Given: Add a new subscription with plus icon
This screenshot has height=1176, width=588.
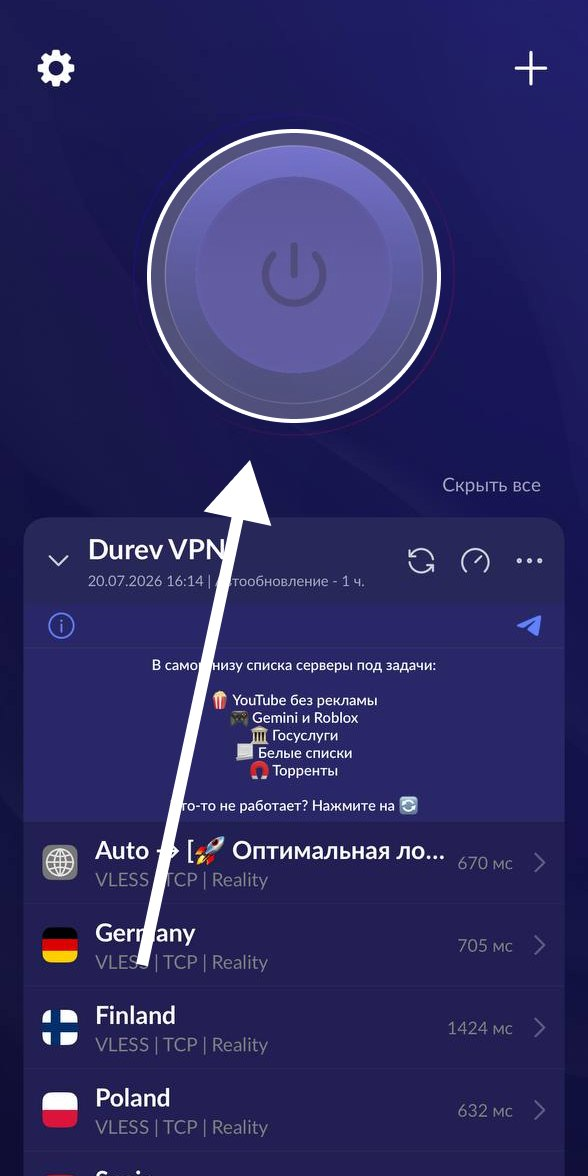Looking at the screenshot, I should click(x=530, y=69).
